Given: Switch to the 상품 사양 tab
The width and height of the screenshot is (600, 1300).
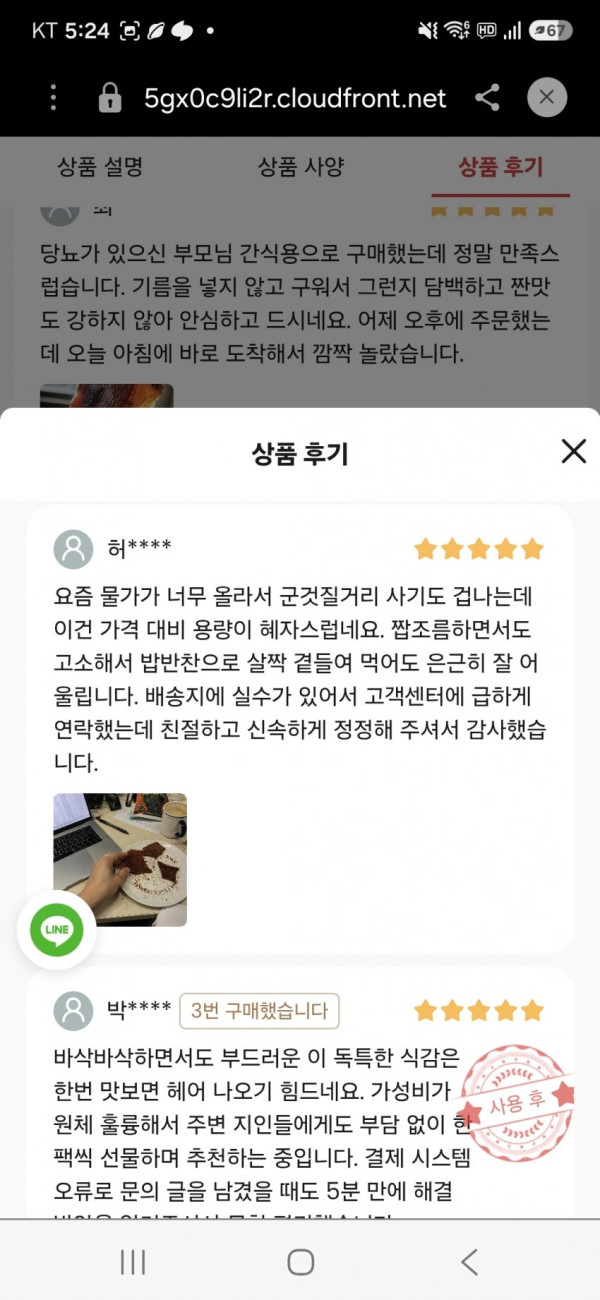Looking at the screenshot, I should (300, 166).
